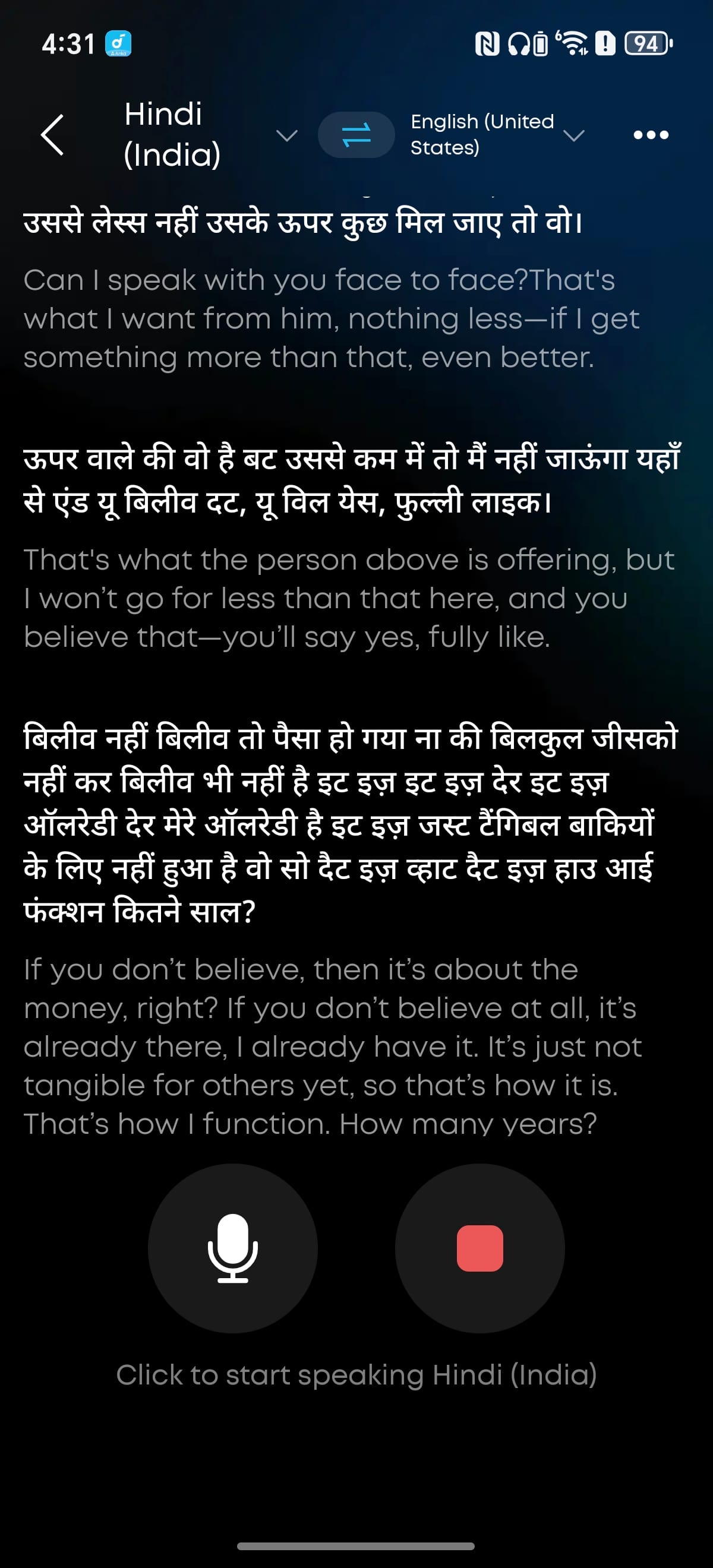
Task: Tap the microphone to speak Hindi
Action: click(x=232, y=1248)
